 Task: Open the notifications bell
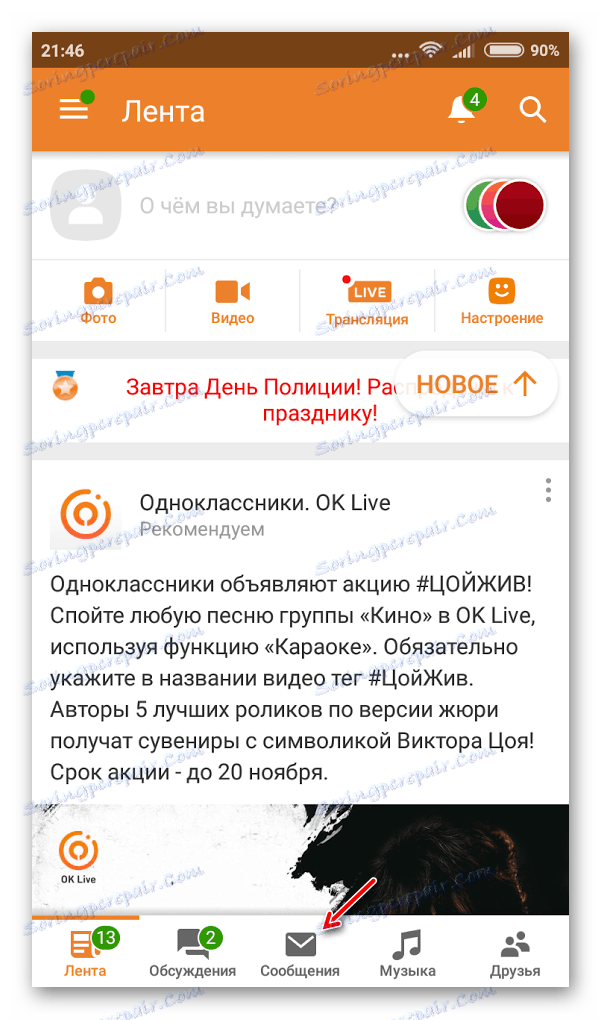462,110
